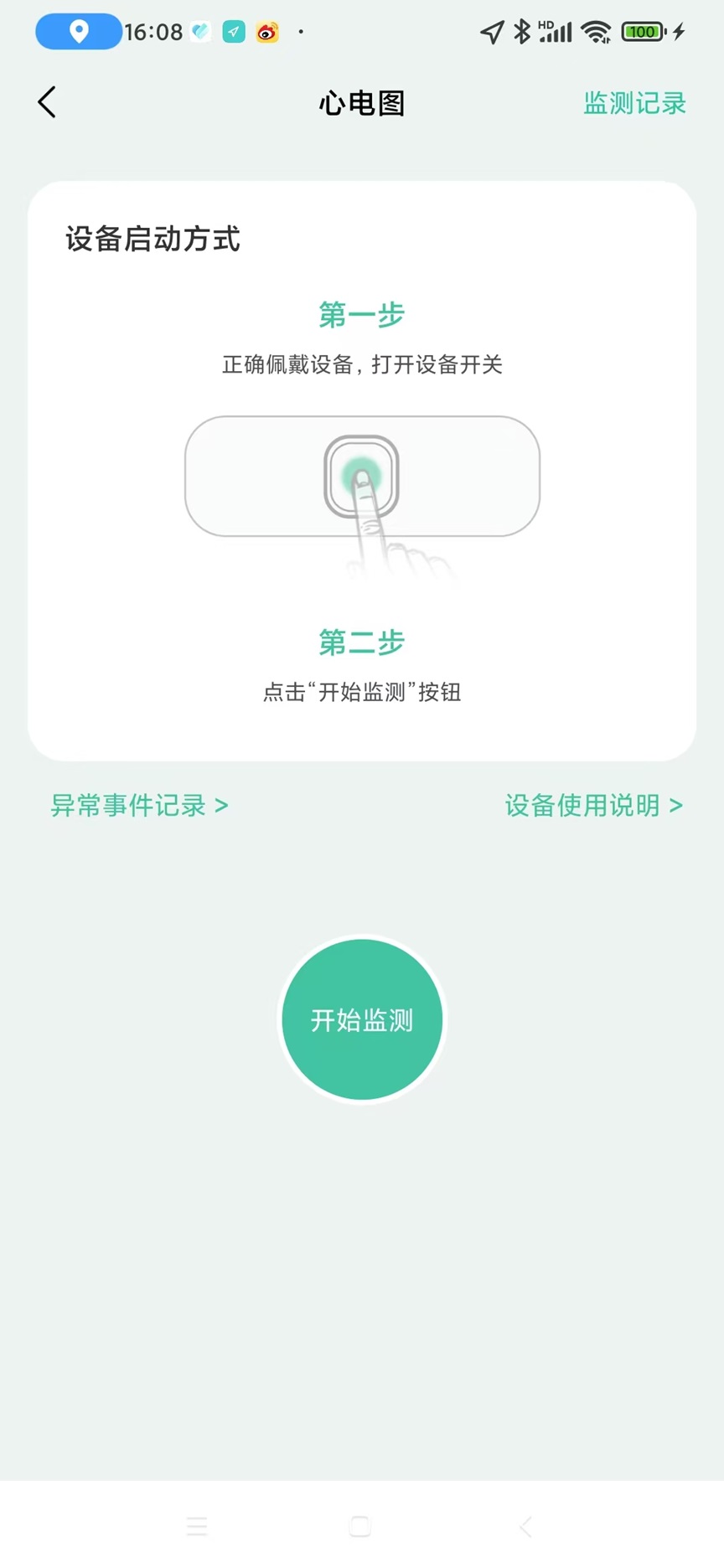
Task: Tap the blue location pill at top left
Action: pyautogui.click(x=77, y=31)
